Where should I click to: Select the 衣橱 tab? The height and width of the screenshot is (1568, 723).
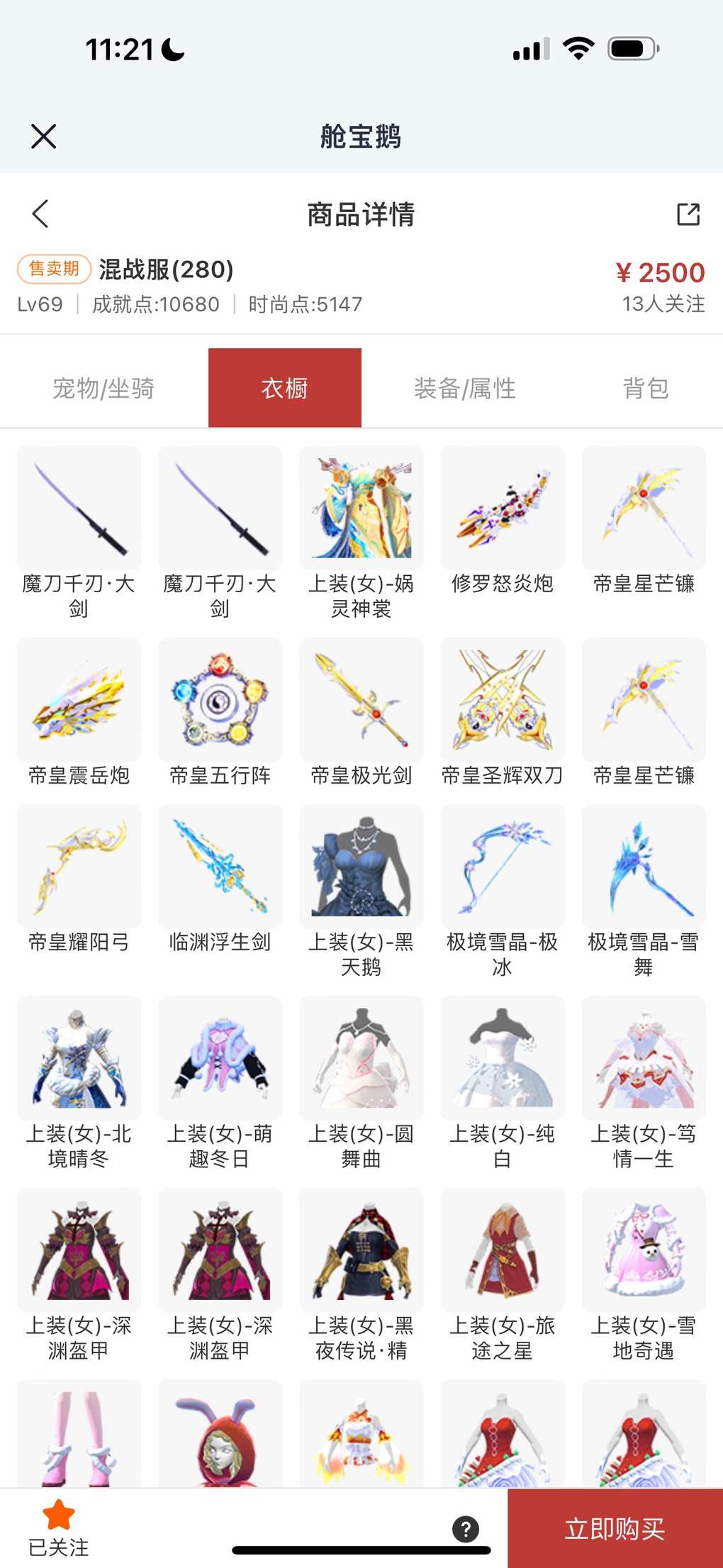pos(284,388)
